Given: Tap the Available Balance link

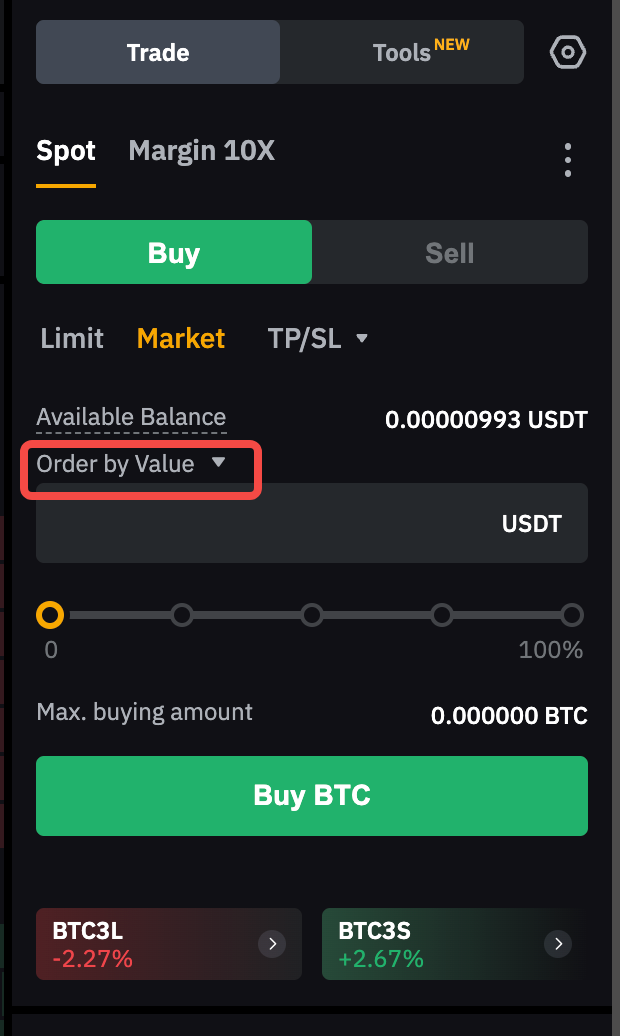Looking at the screenshot, I should (131, 417).
